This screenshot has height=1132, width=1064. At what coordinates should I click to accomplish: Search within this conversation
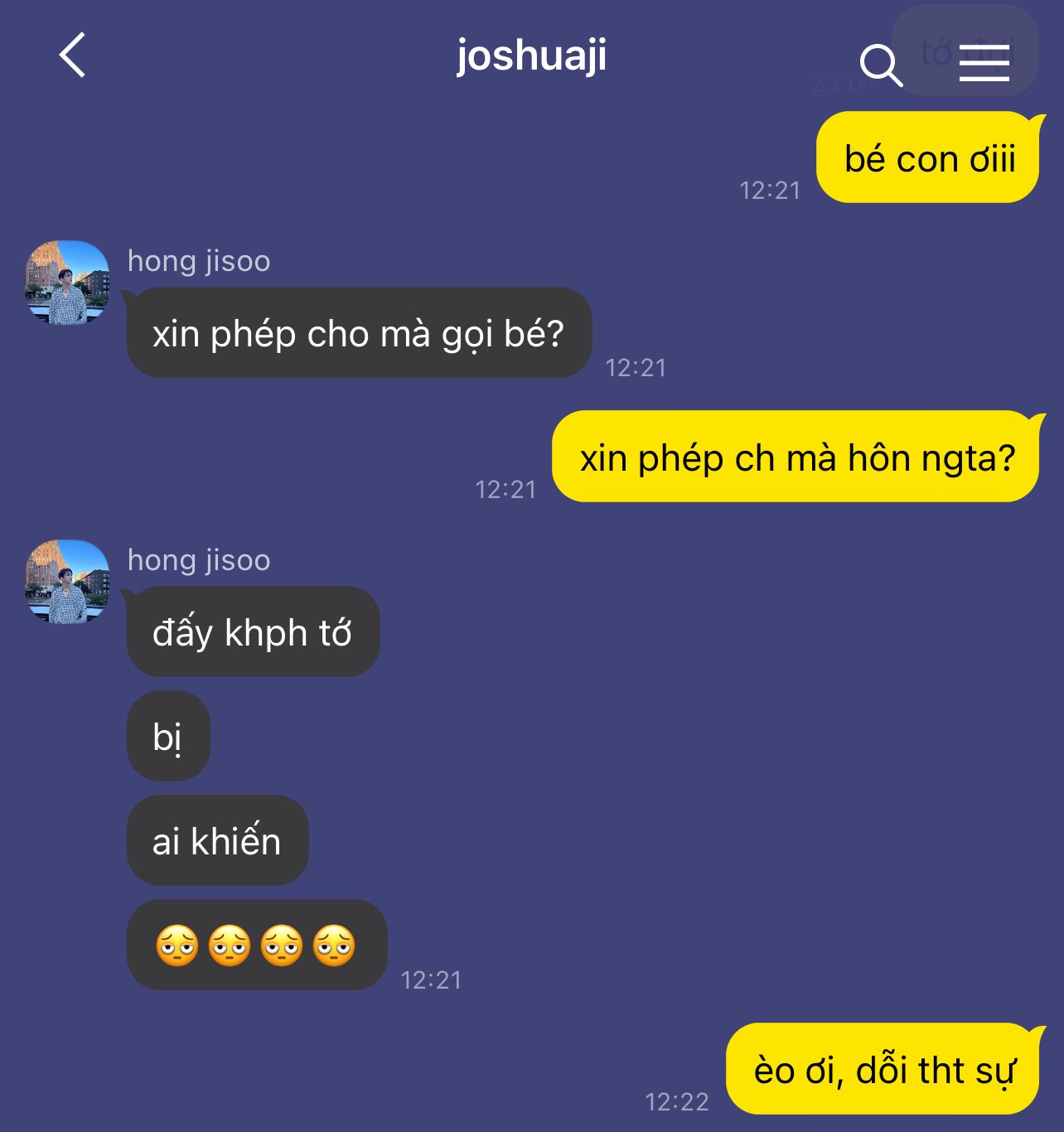(880, 65)
